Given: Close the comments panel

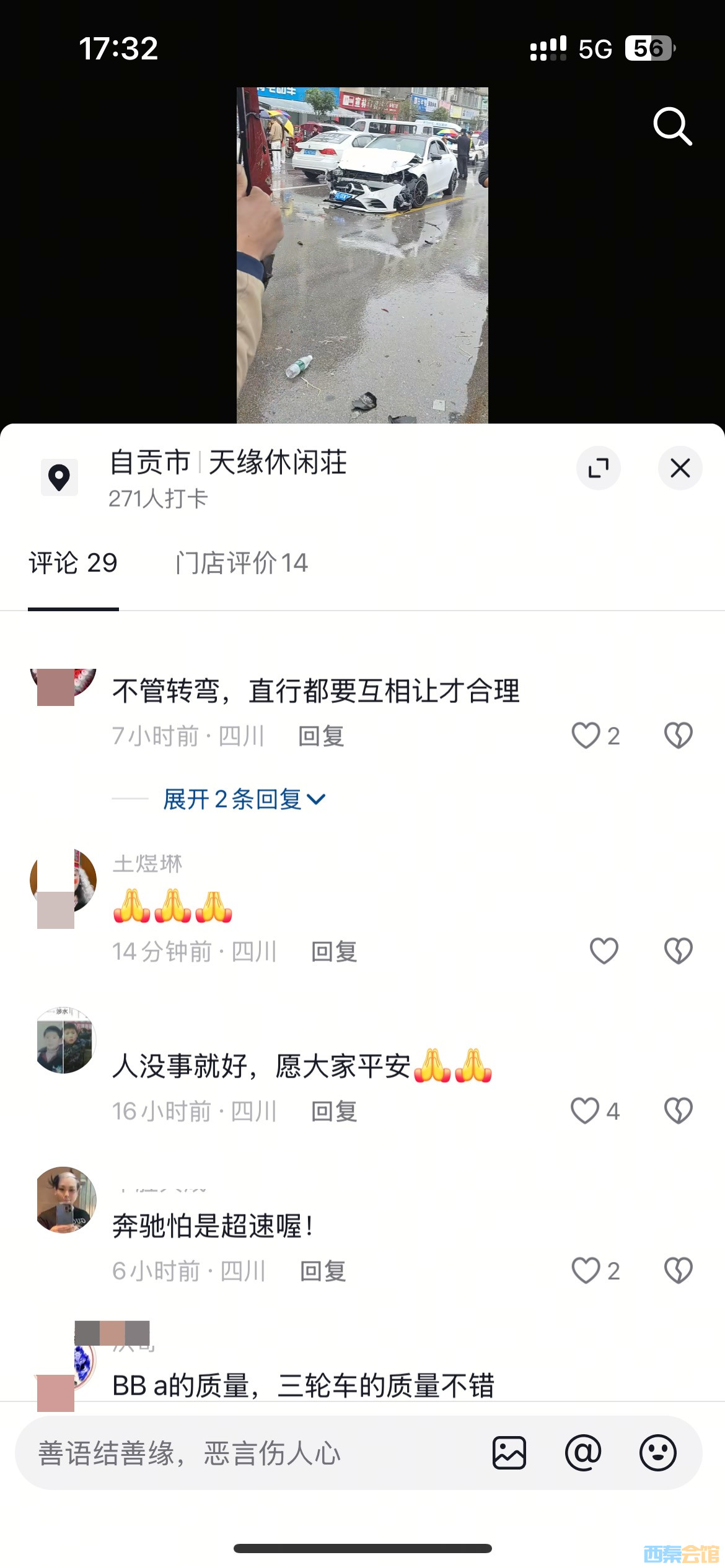Looking at the screenshot, I should (680, 468).
